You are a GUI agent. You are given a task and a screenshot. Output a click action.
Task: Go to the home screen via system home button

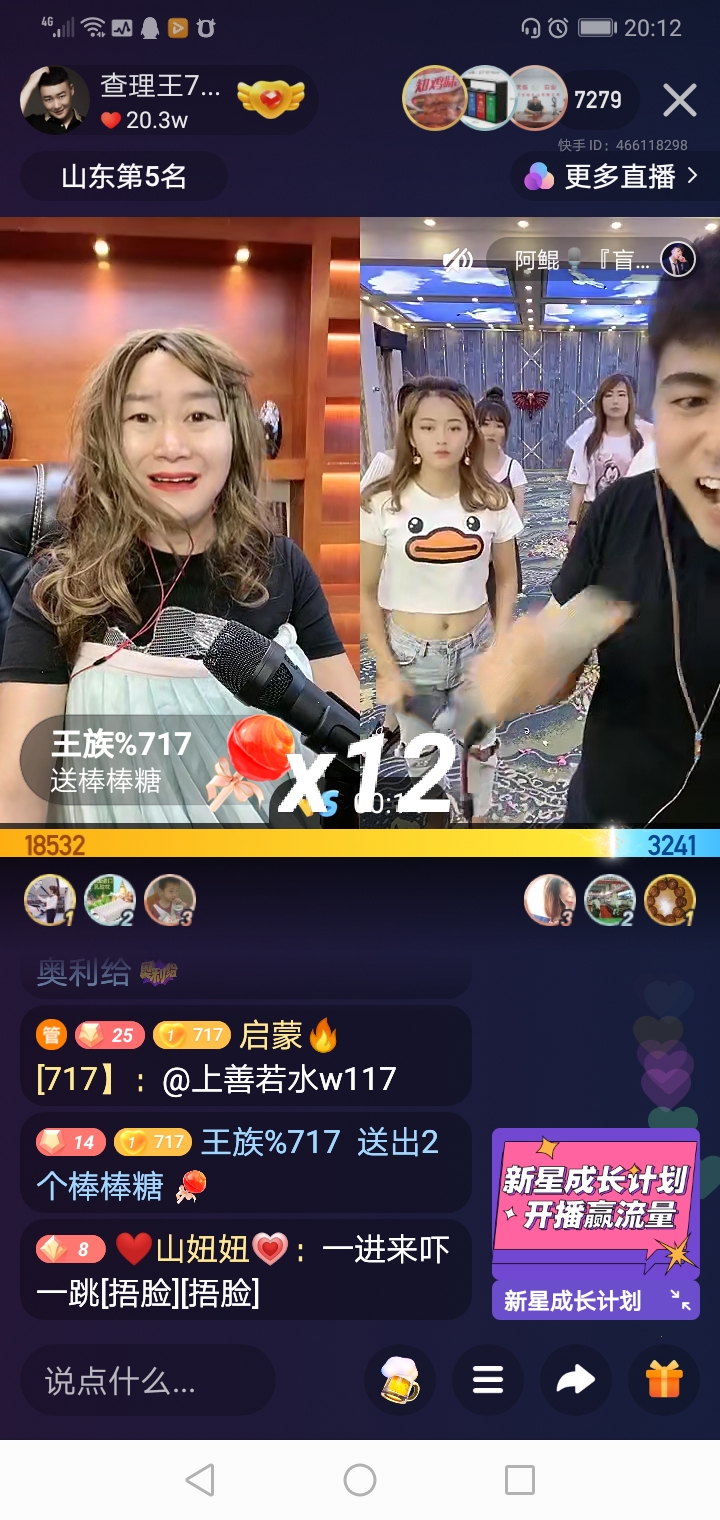point(360,1480)
